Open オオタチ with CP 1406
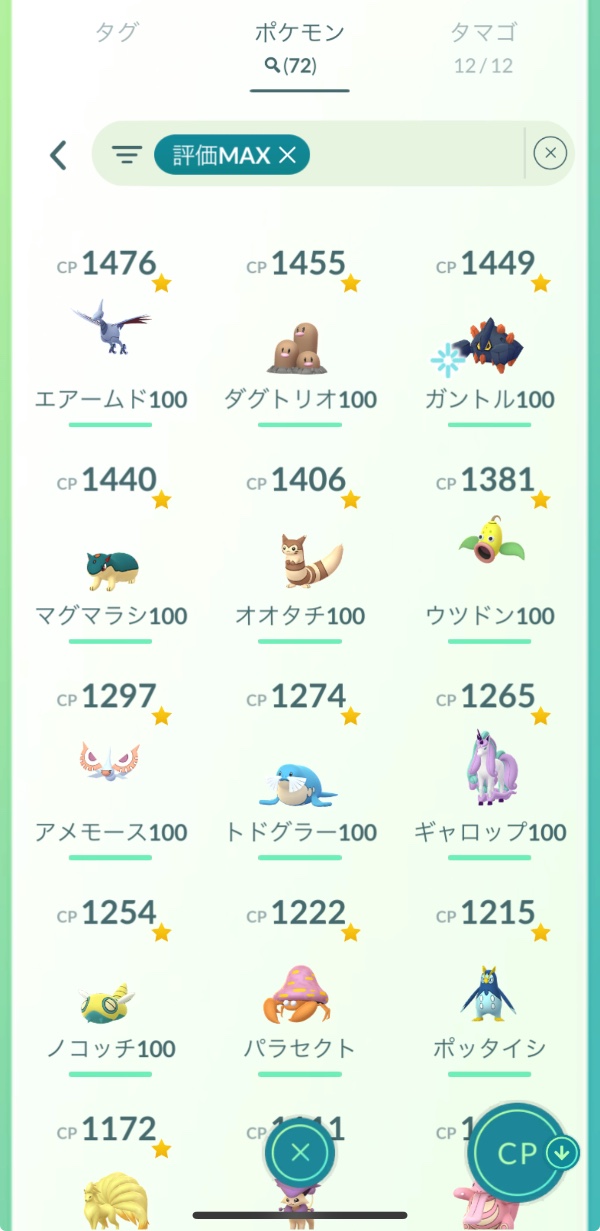600x1231 pixels. pyautogui.click(x=300, y=560)
